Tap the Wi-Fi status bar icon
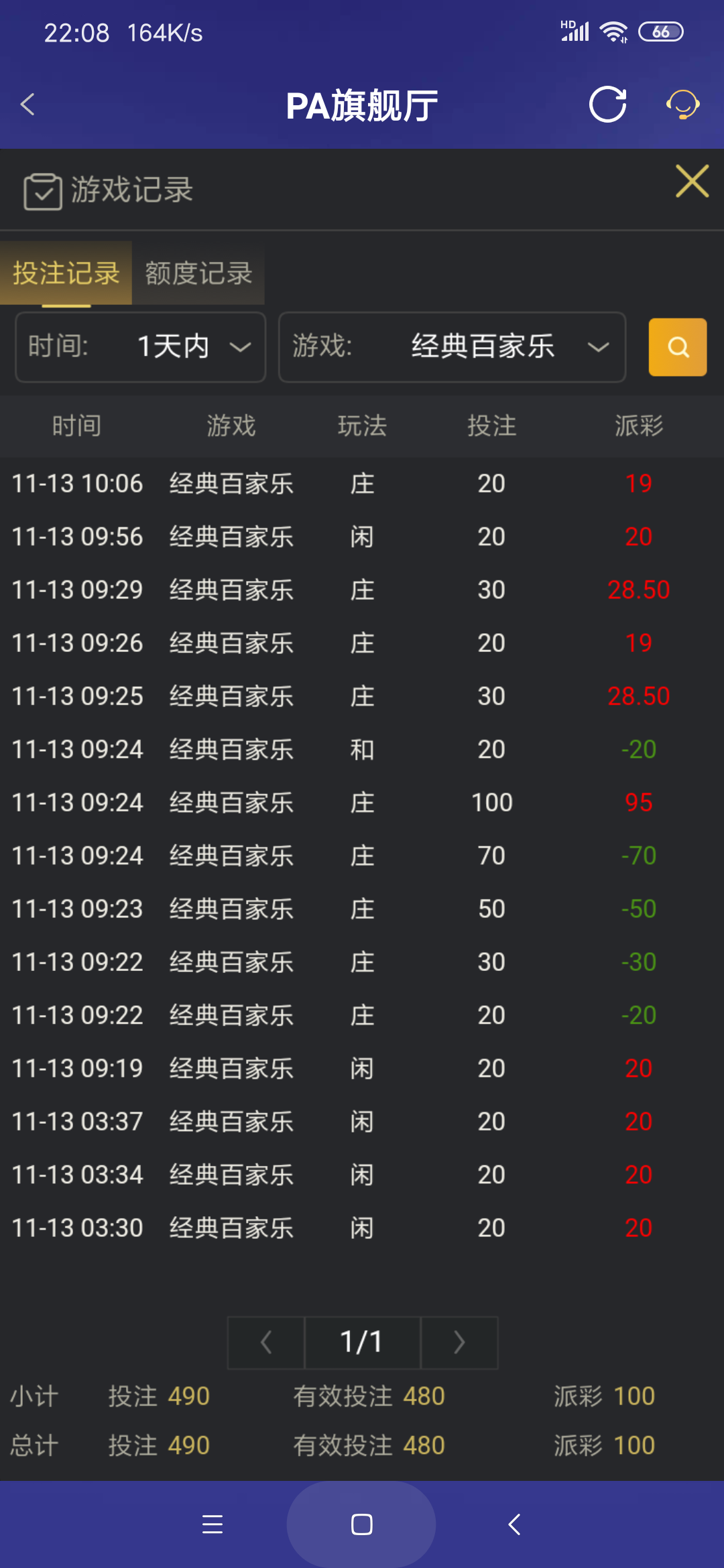The image size is (724, 1568). tap(613, 29)
